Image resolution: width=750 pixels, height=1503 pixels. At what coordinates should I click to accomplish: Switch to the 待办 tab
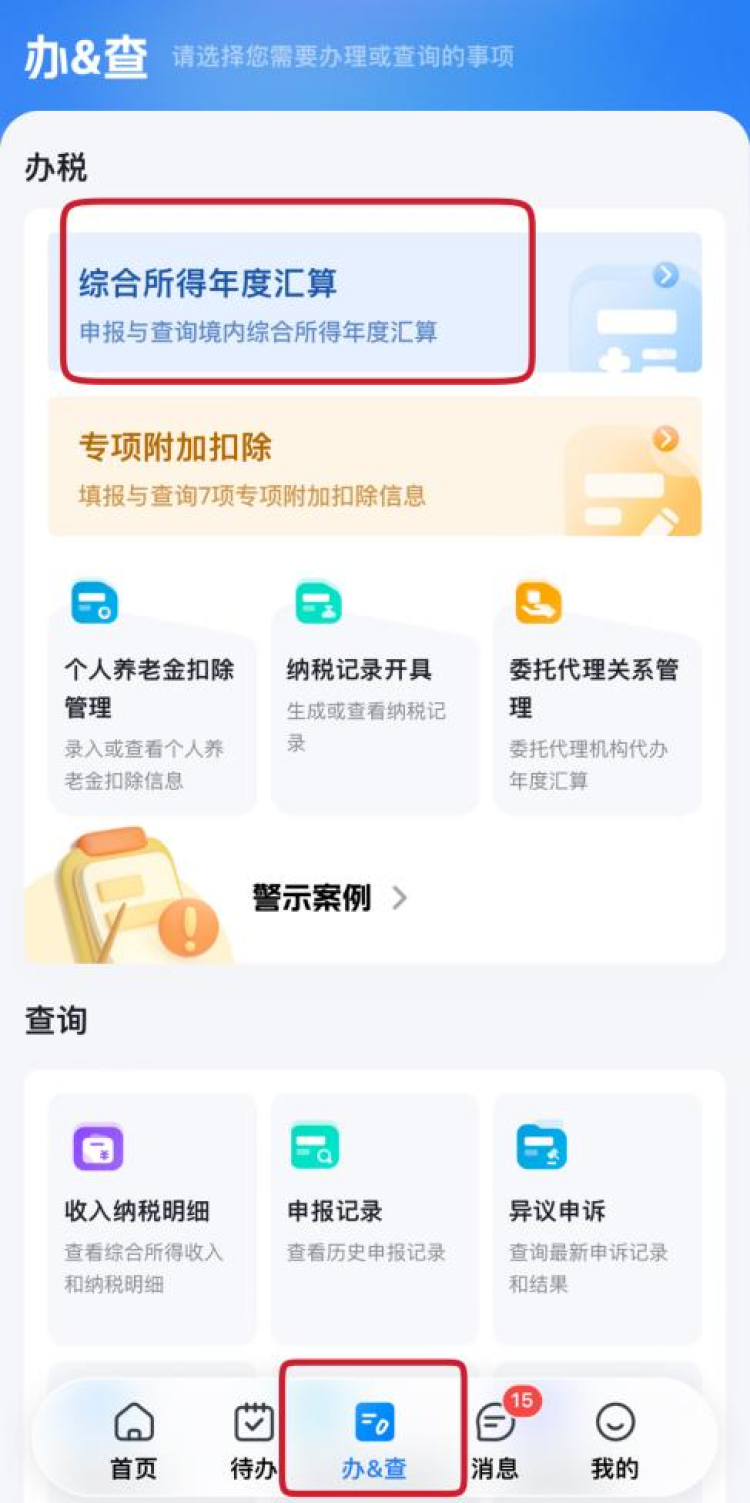point(253,1440)
